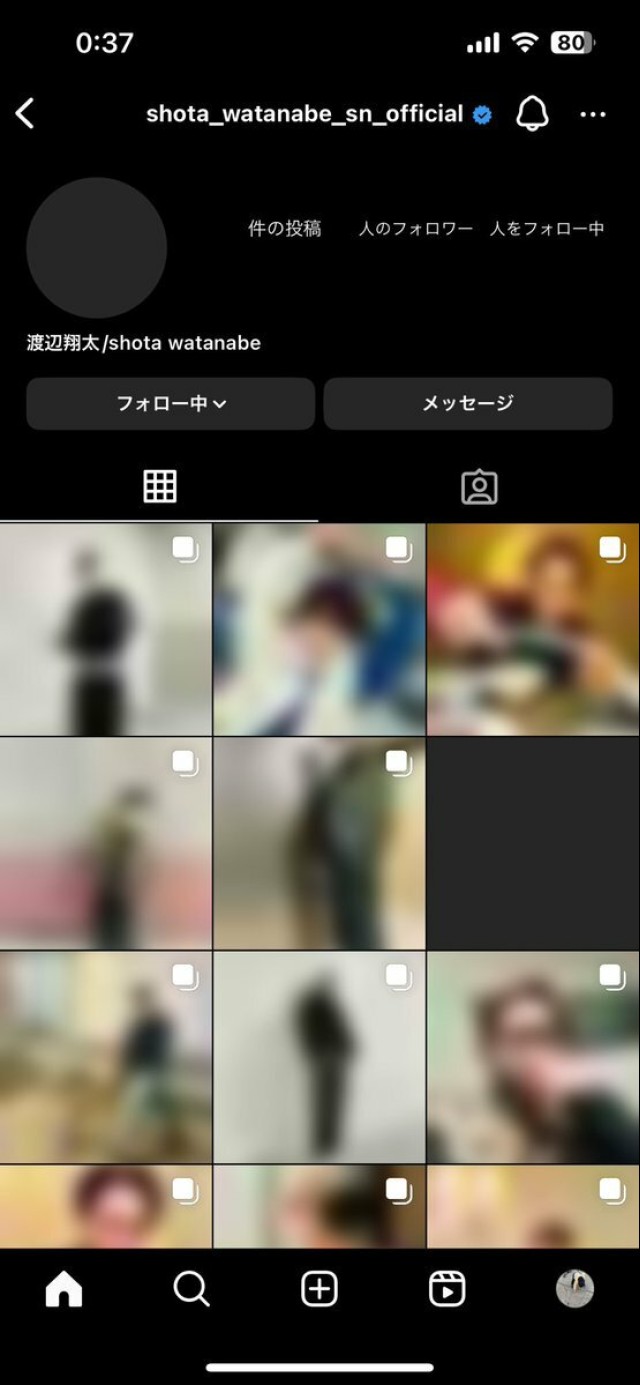Open the first post in the grid

[x=105, y=629]
